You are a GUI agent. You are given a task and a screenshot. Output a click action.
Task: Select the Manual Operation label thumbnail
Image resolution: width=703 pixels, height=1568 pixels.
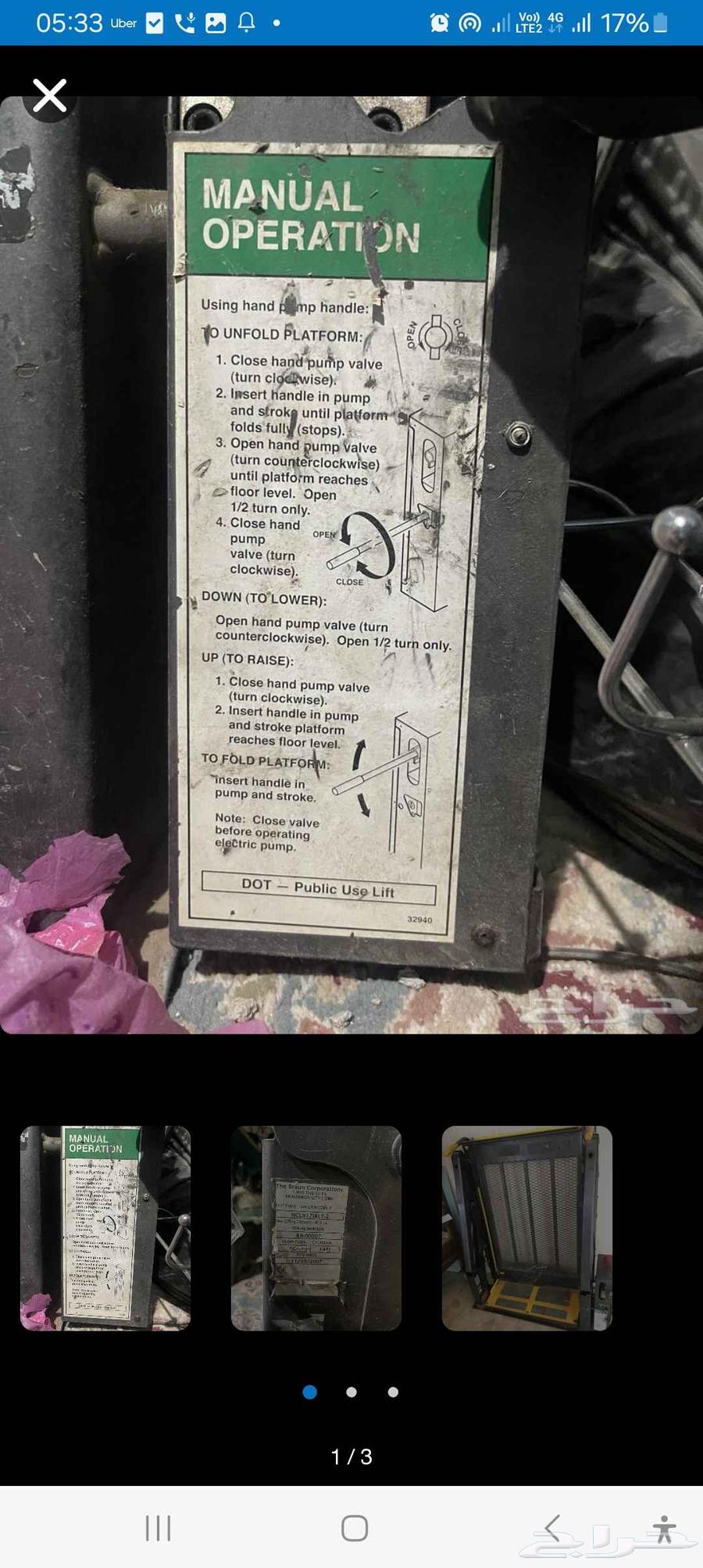tap(105, 1227)
